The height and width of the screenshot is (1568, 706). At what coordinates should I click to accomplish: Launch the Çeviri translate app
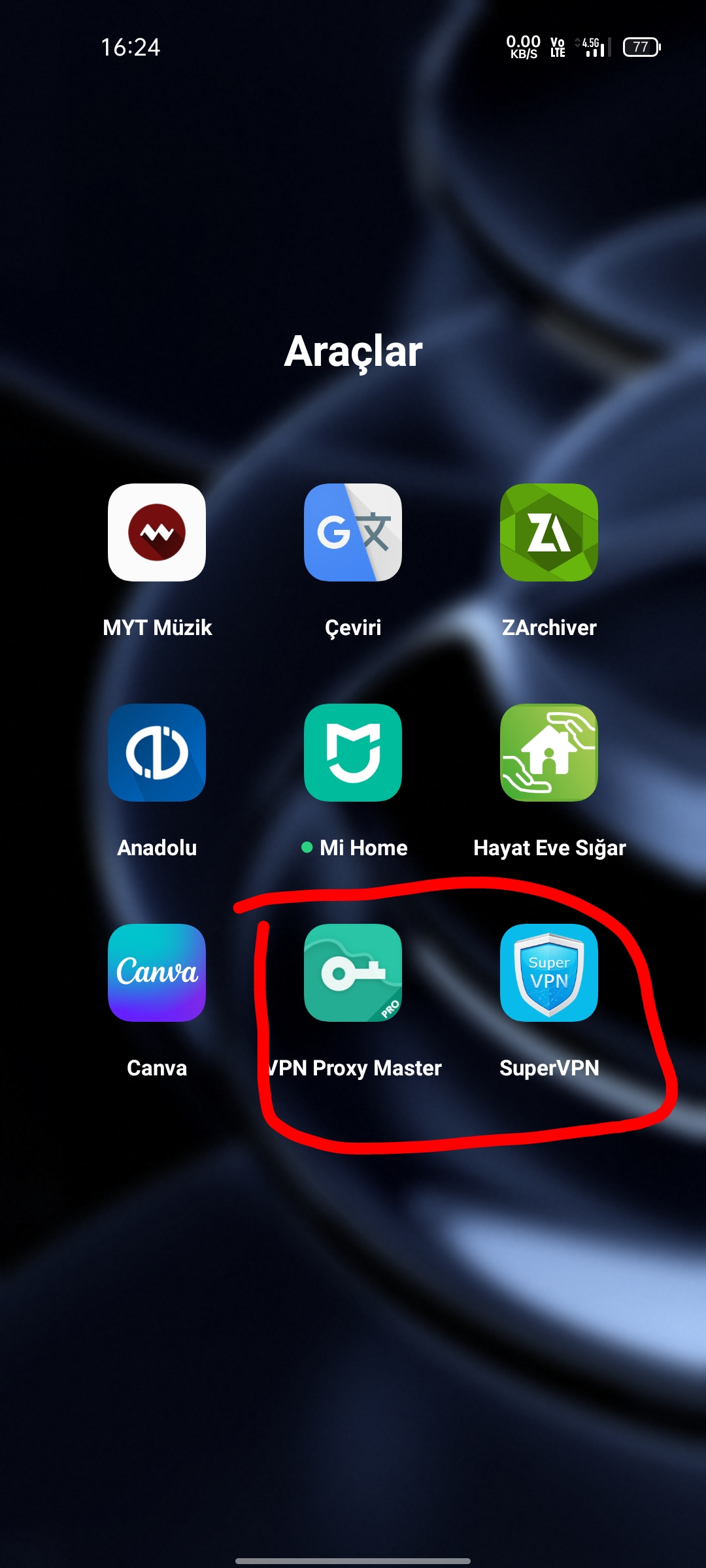click(x=353, y=532)
